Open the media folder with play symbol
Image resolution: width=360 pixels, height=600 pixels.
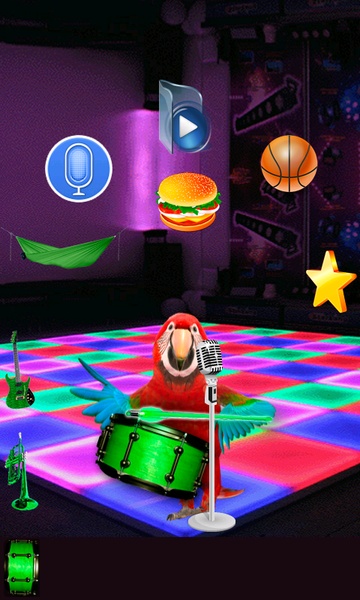(x=185, y=117)
